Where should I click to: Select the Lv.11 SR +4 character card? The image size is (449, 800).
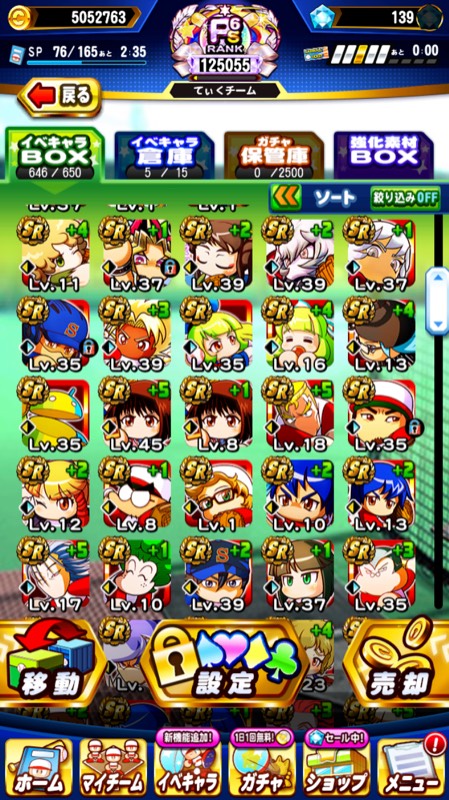coord(55,254)
